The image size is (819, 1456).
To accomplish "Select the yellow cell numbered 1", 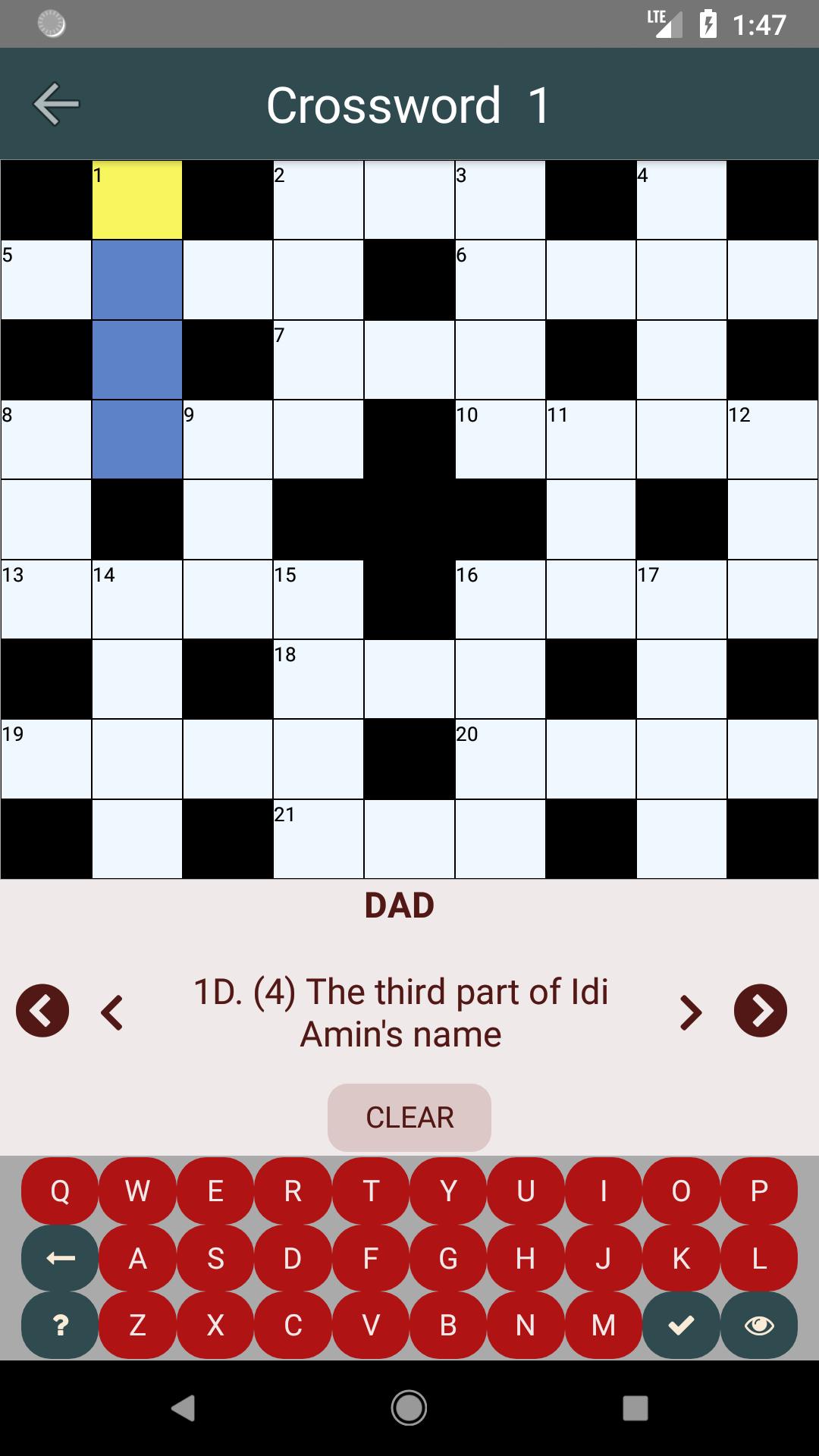I will pos(136,200).
